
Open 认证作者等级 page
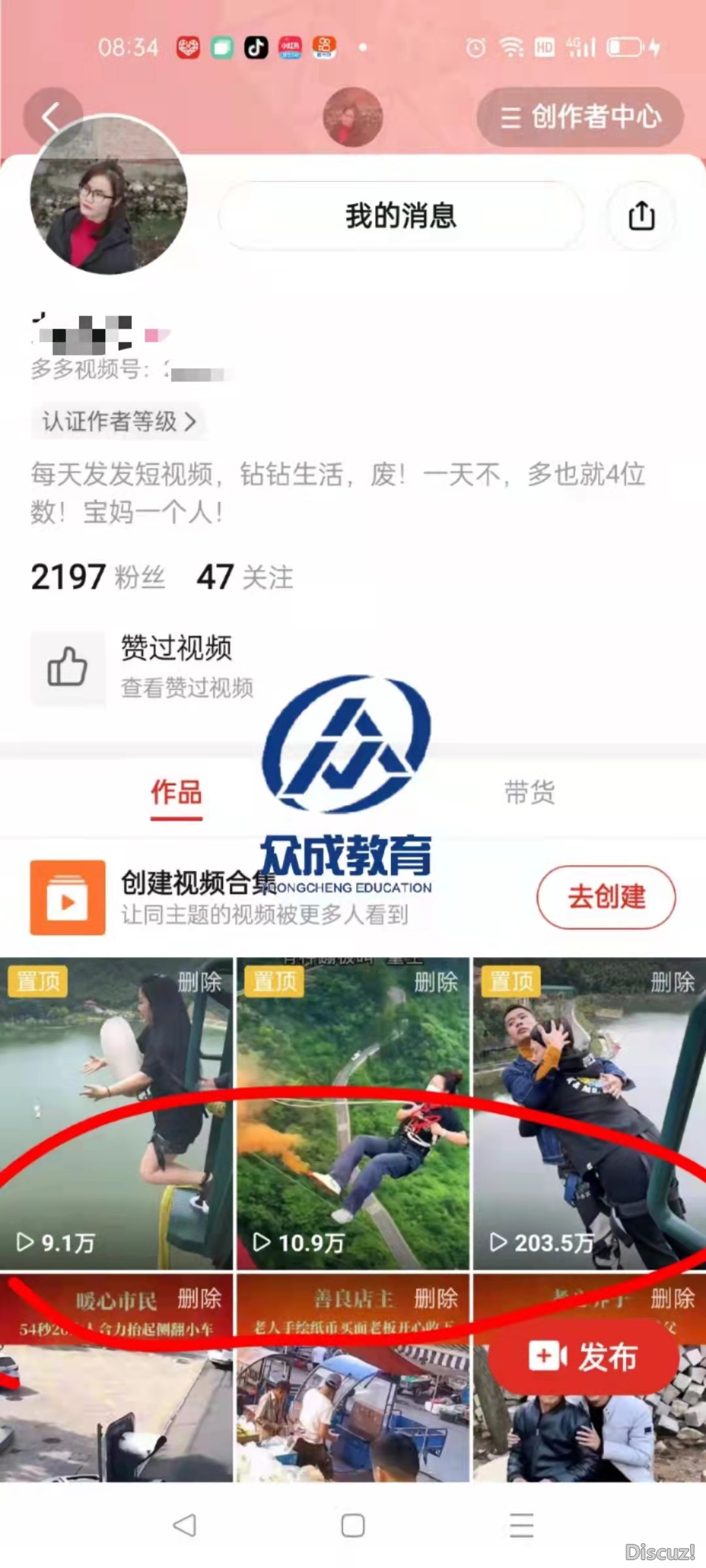[119, 421]
